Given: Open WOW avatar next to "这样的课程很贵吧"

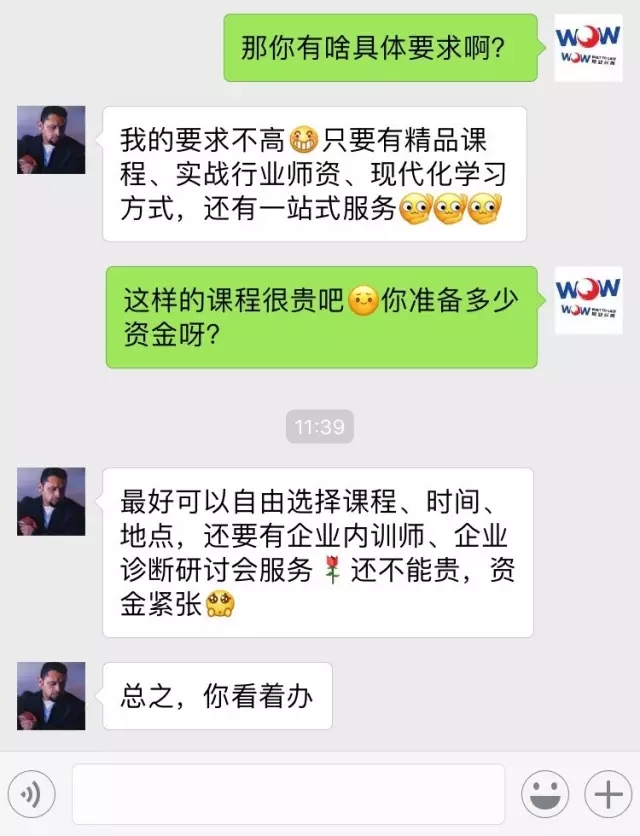Looking at the screenshot, I should 588,300.
